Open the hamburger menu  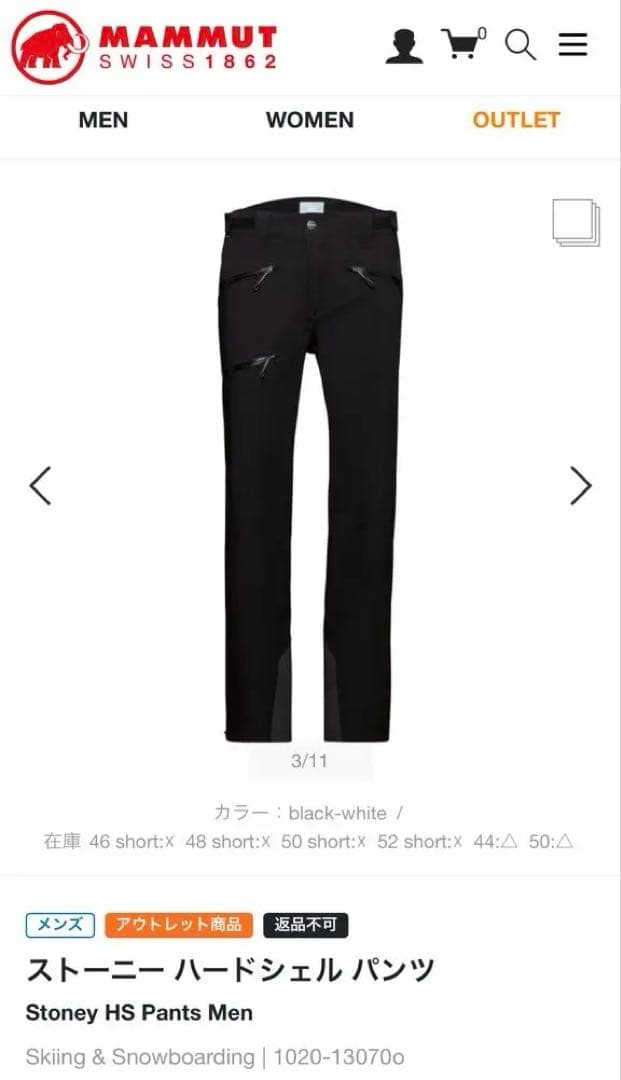(x=573, y=45)
